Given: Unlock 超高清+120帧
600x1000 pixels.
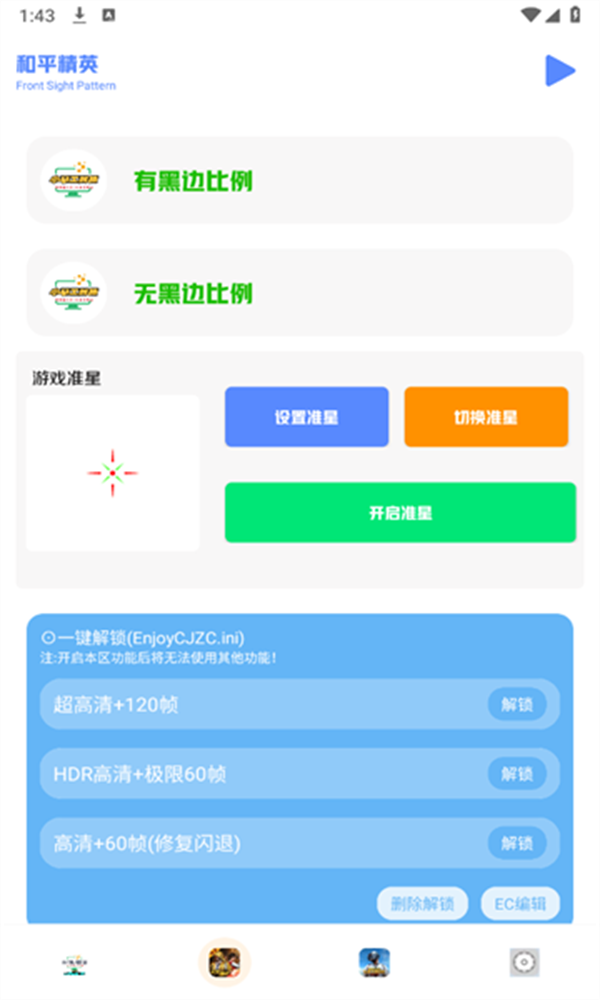Looking at the screenshot, I should pyautogui.click(x=517, y=705).
